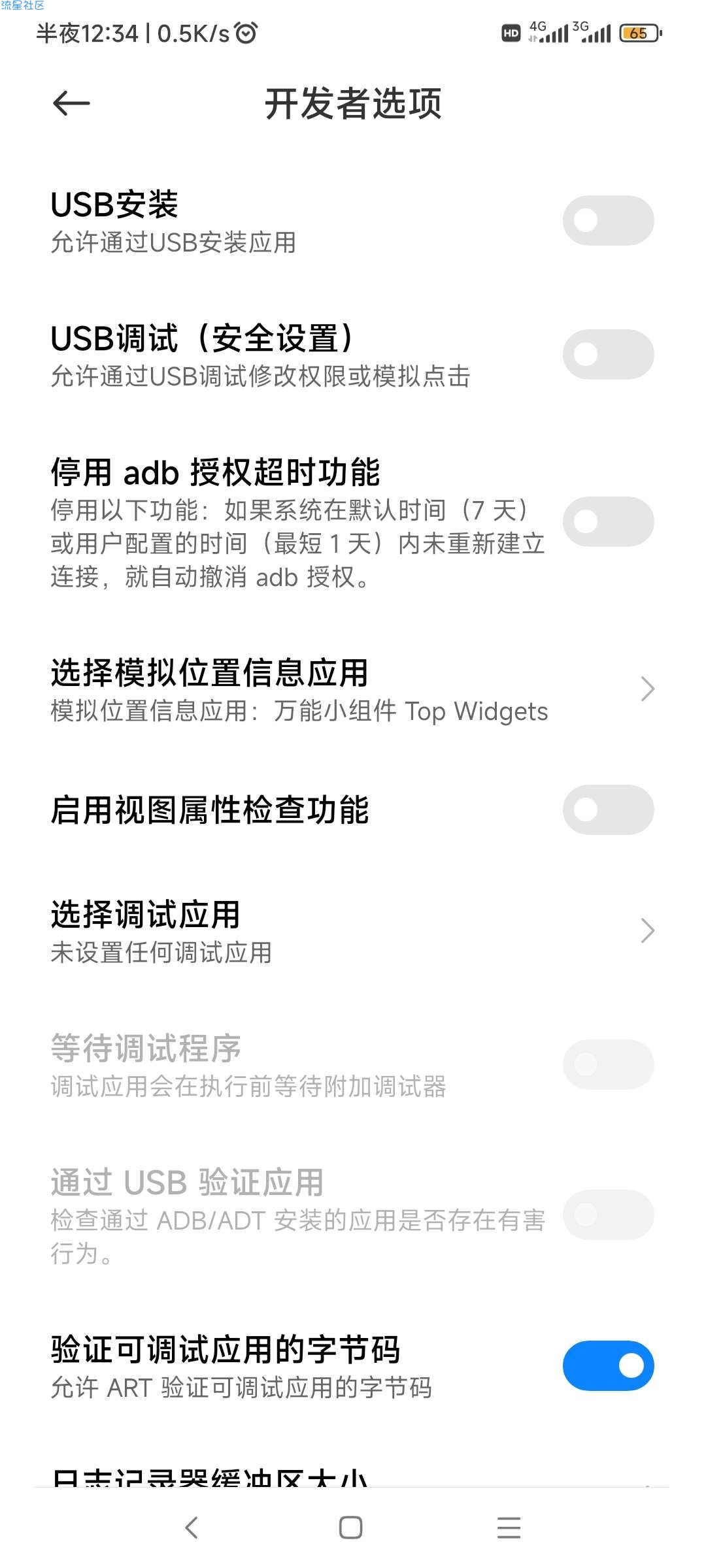706x1568 pixels.
Task: Enable 启用视图属性检查功能 switch
Action: pyautogui.click(x=608, y=810)
